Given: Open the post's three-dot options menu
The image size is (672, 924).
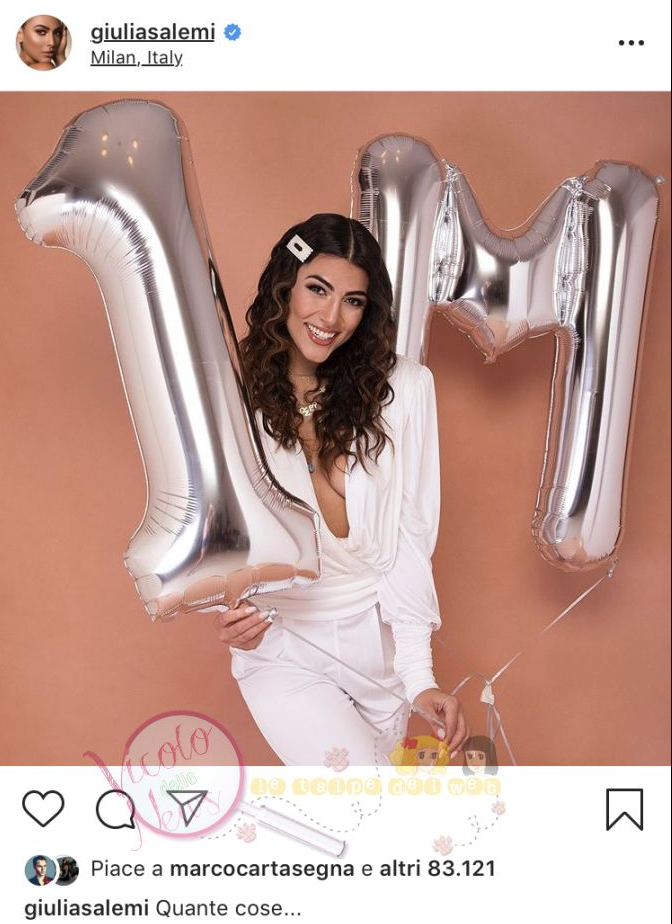Looking at the screenshot, I should click(631, 42).
